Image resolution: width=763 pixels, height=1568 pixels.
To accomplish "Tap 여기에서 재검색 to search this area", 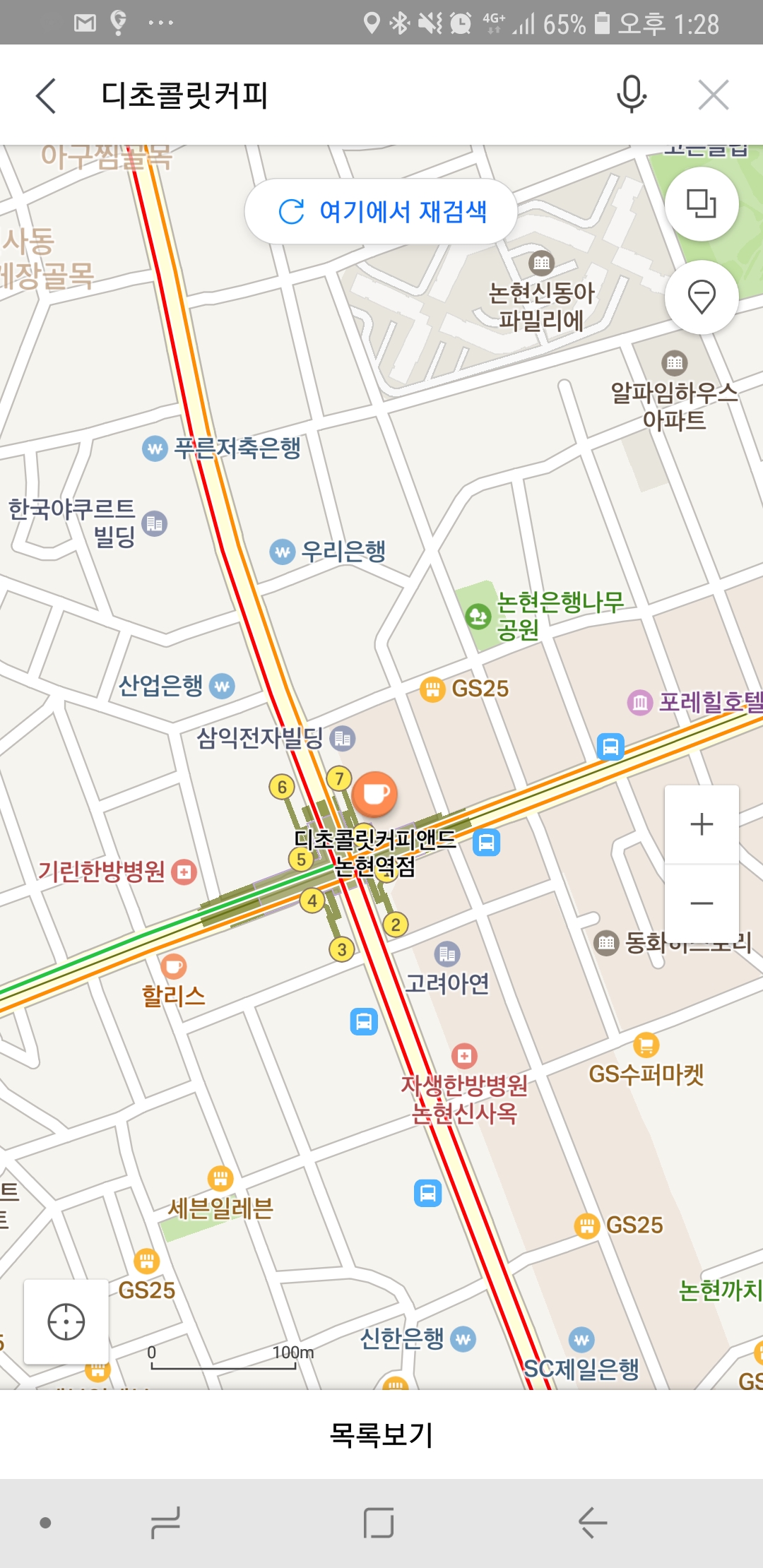I will 381,211.
